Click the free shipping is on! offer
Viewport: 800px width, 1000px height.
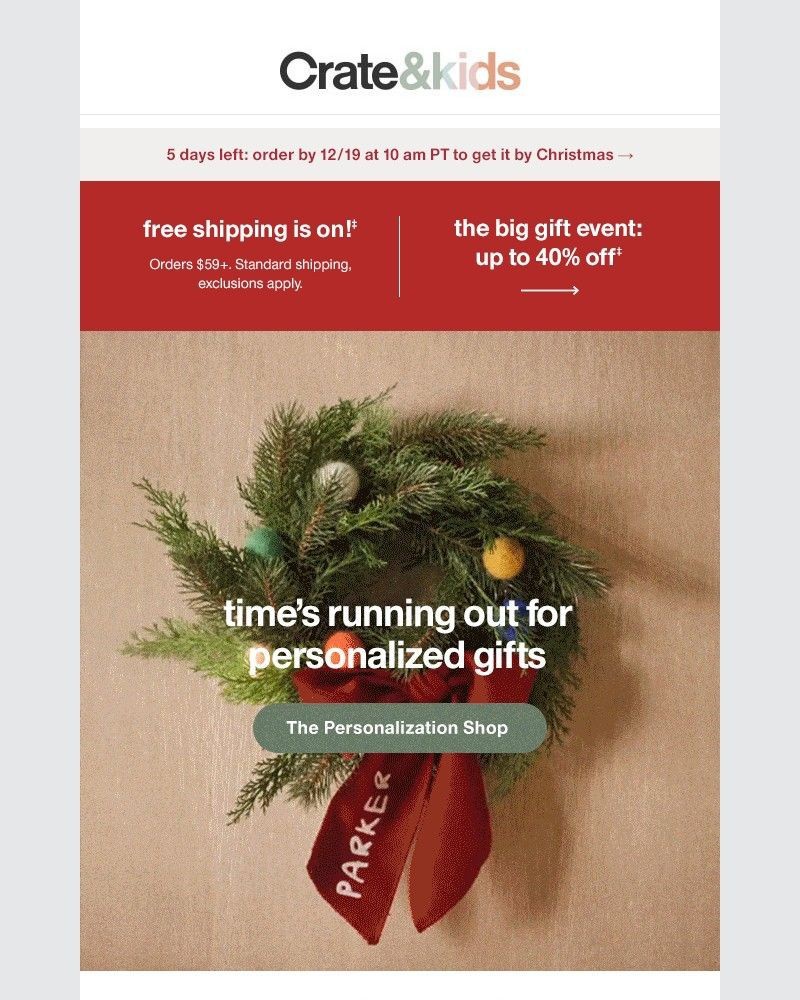(x=250, y=228)
